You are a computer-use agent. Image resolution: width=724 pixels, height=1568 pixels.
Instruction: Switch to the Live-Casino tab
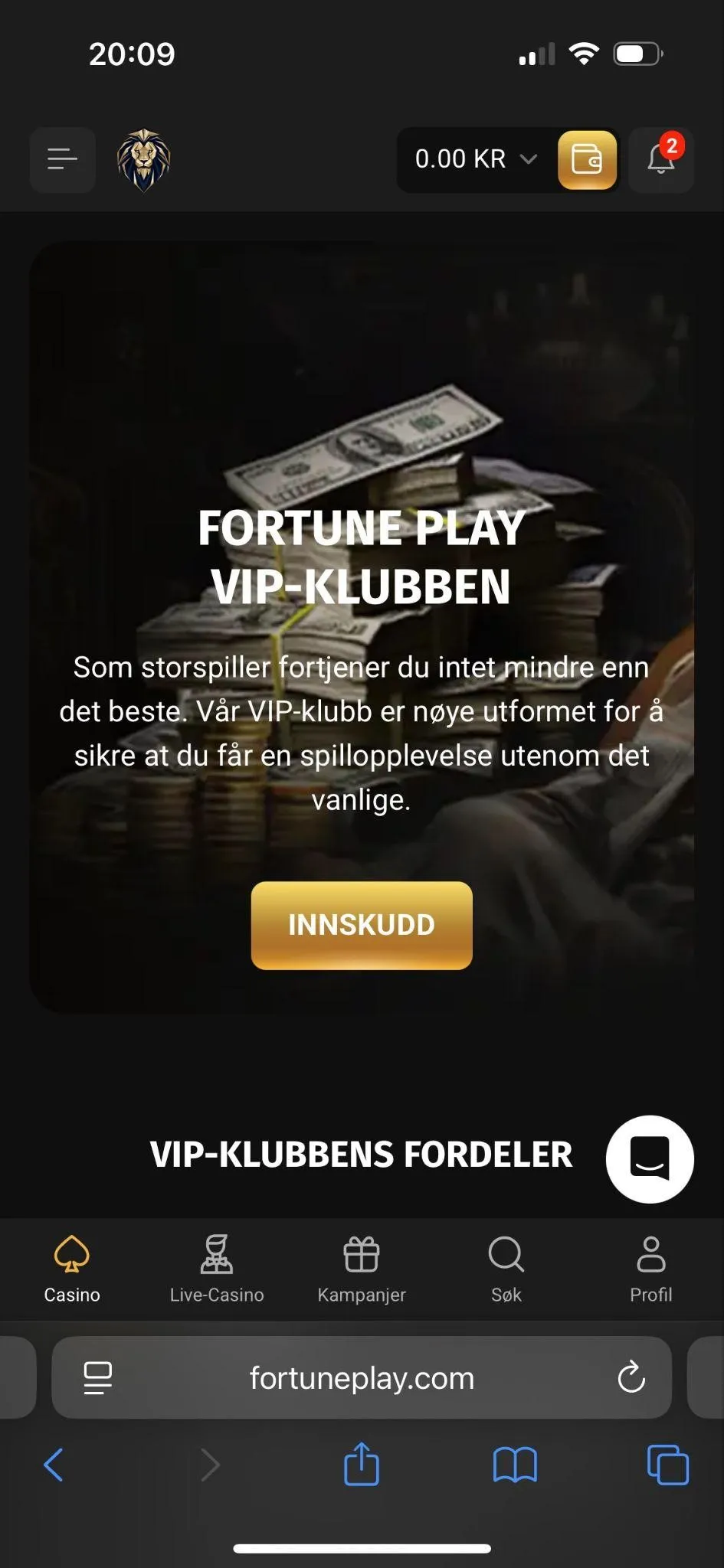click(217, 1269)
